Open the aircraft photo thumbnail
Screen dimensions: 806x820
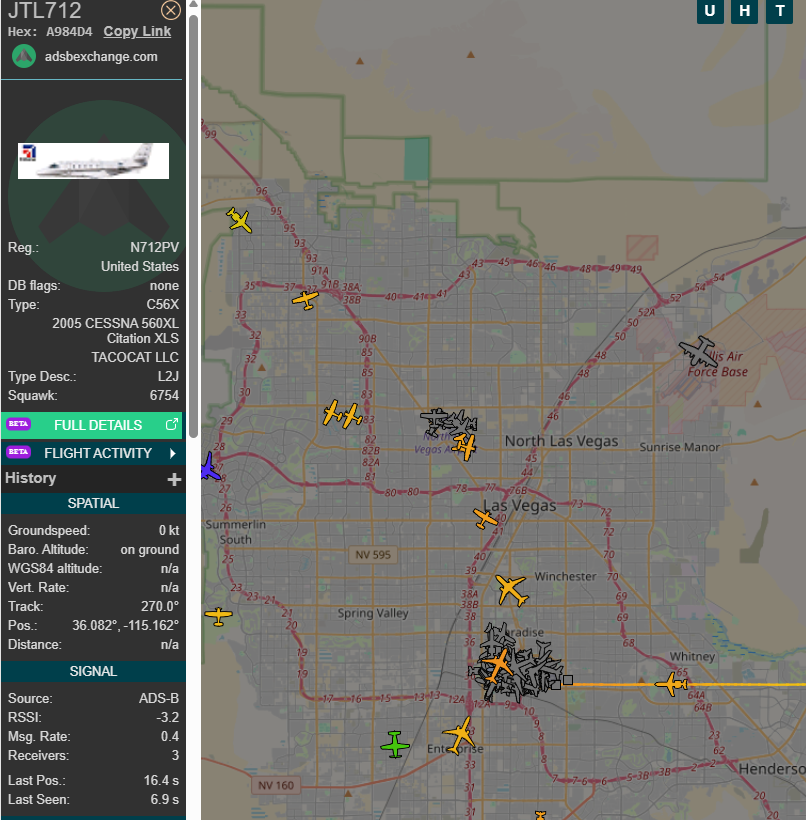[x=93, y=160]
